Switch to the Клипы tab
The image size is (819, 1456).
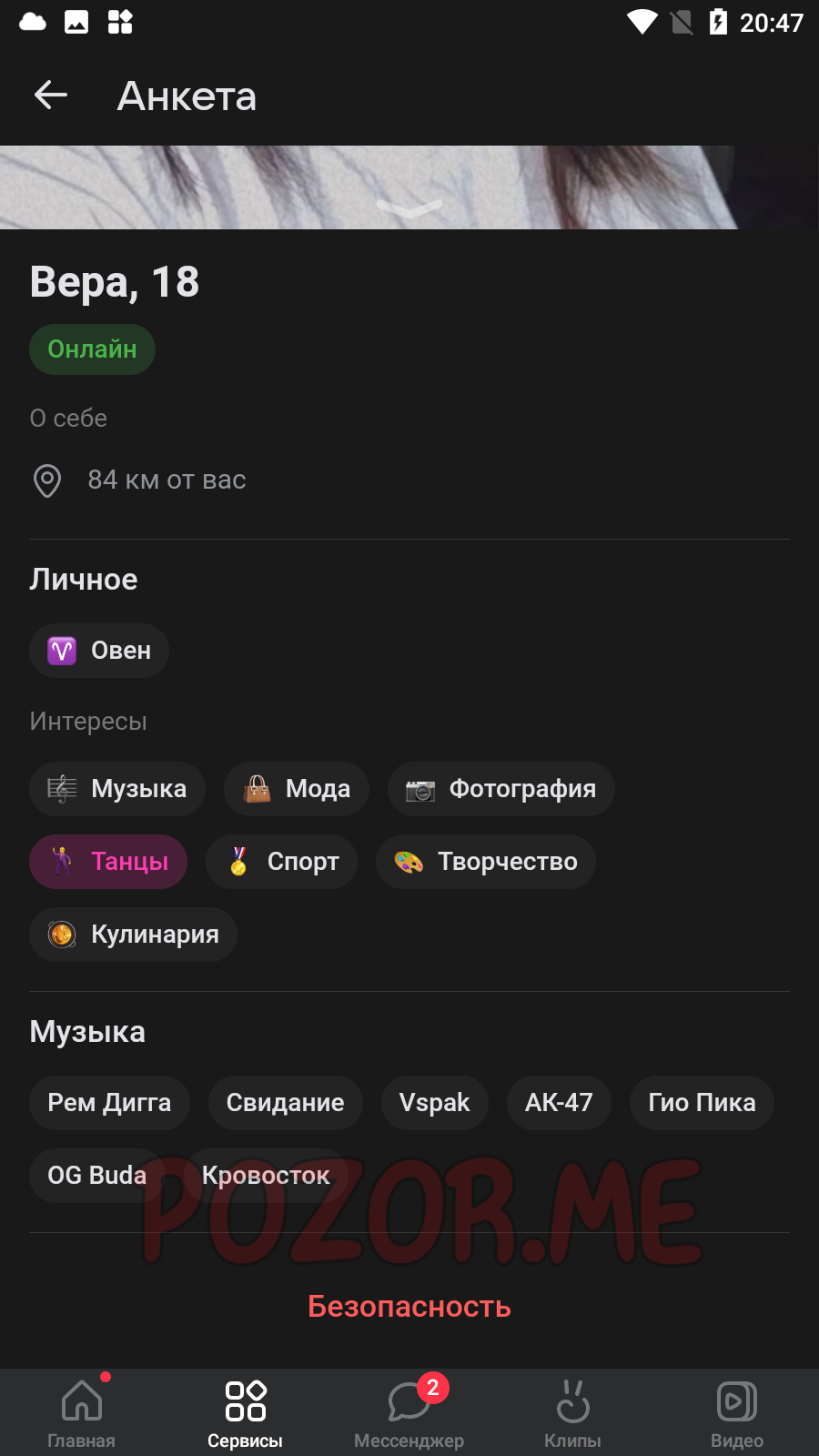[573, 1412]
